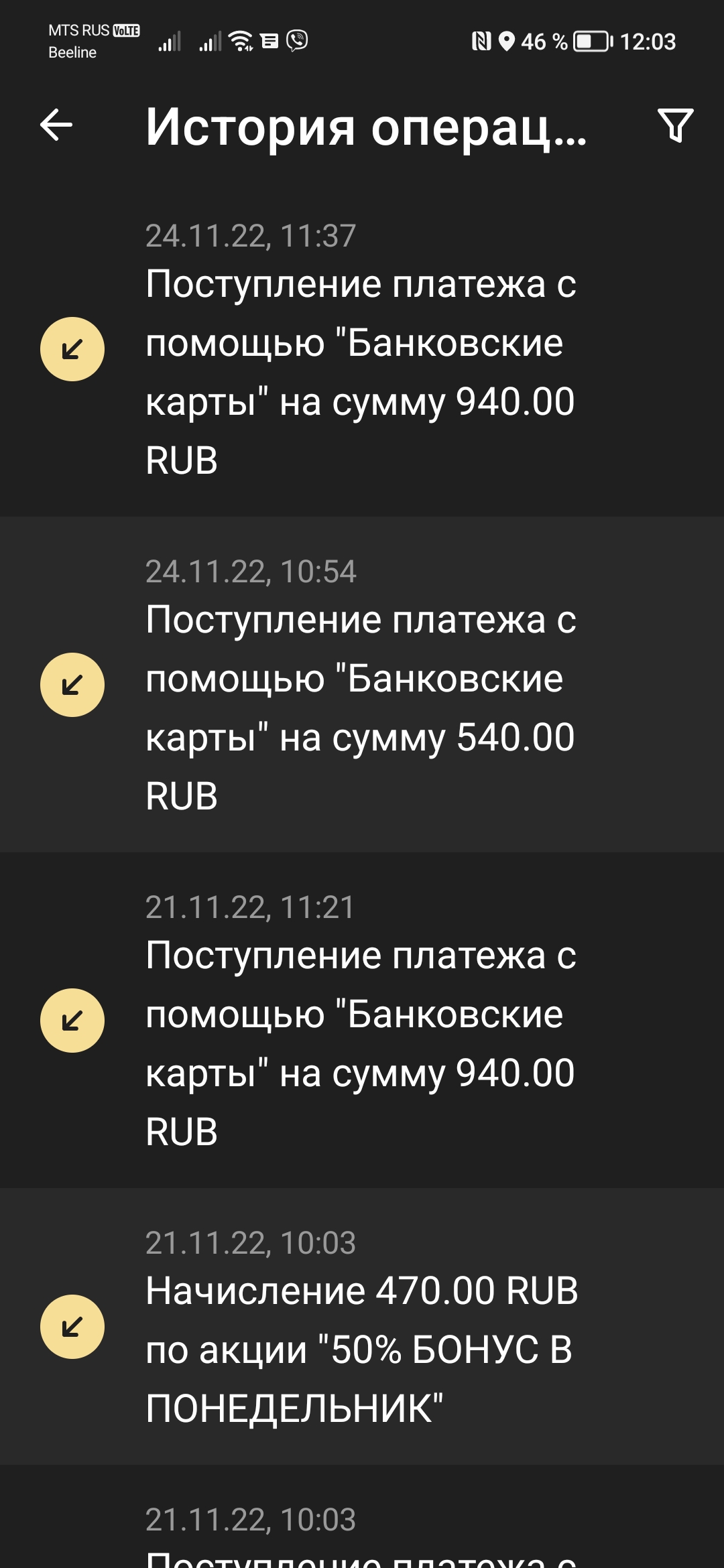The height and width of the screenshot is (1568, 724).
Task: Open the filter for operations history
Action: (675, 125)
